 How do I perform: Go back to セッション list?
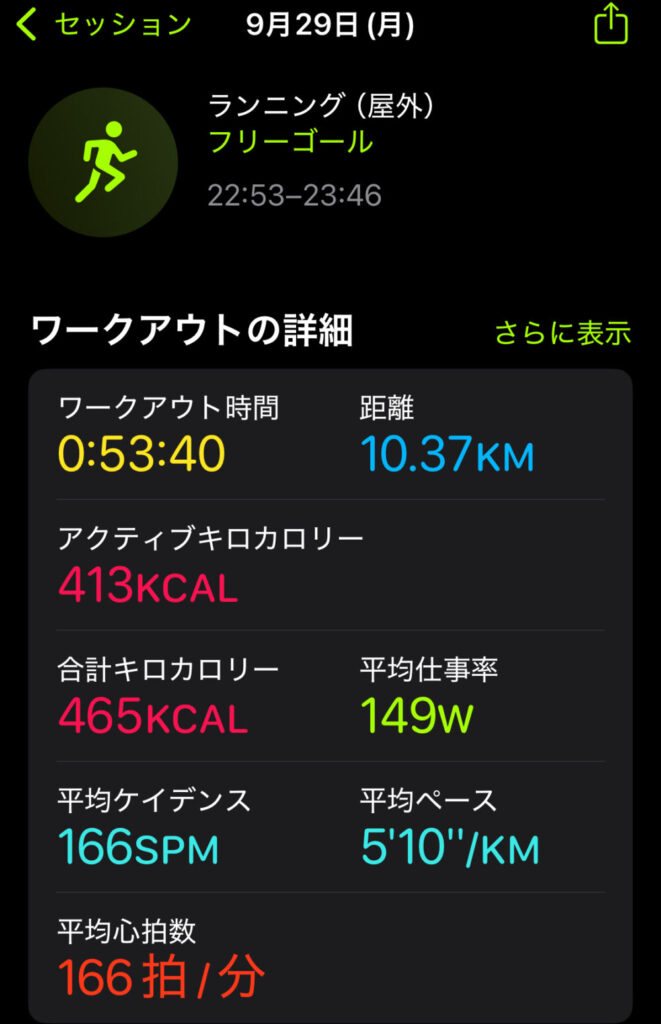click(100, 24)
